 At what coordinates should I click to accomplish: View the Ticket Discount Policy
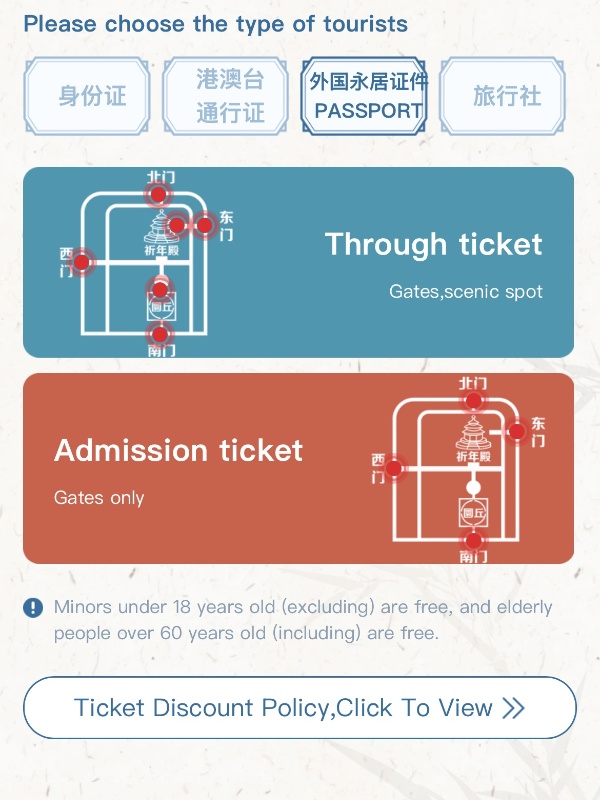pyautogui.click(x=299, y=708)
